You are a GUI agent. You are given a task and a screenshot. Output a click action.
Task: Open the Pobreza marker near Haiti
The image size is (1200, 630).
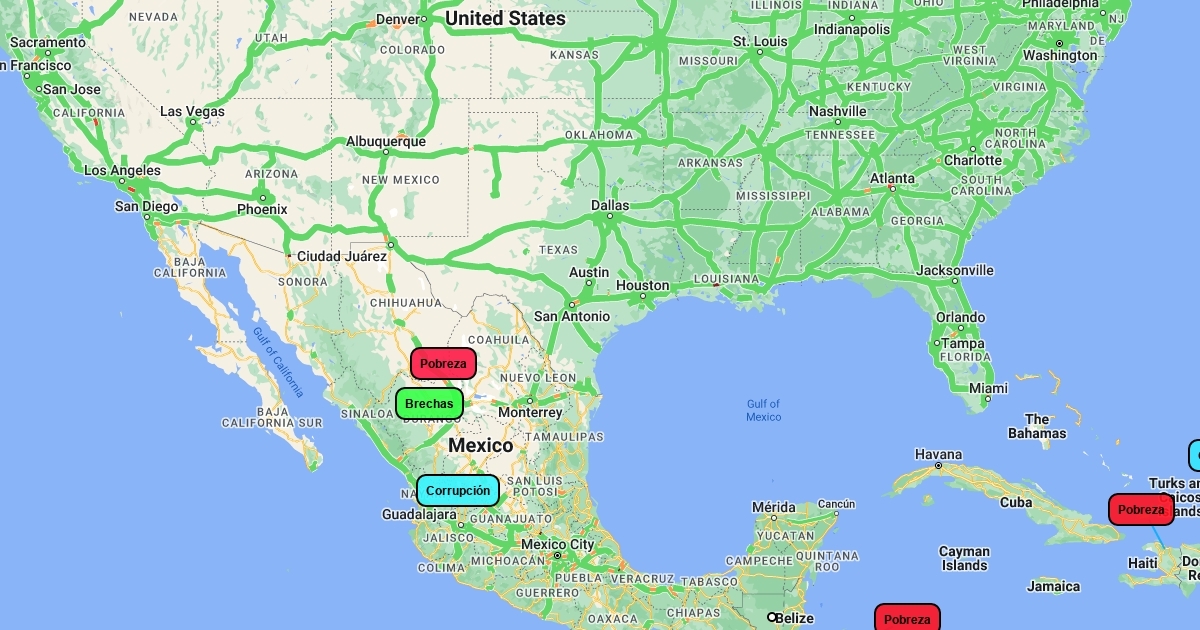[1140, 510]
